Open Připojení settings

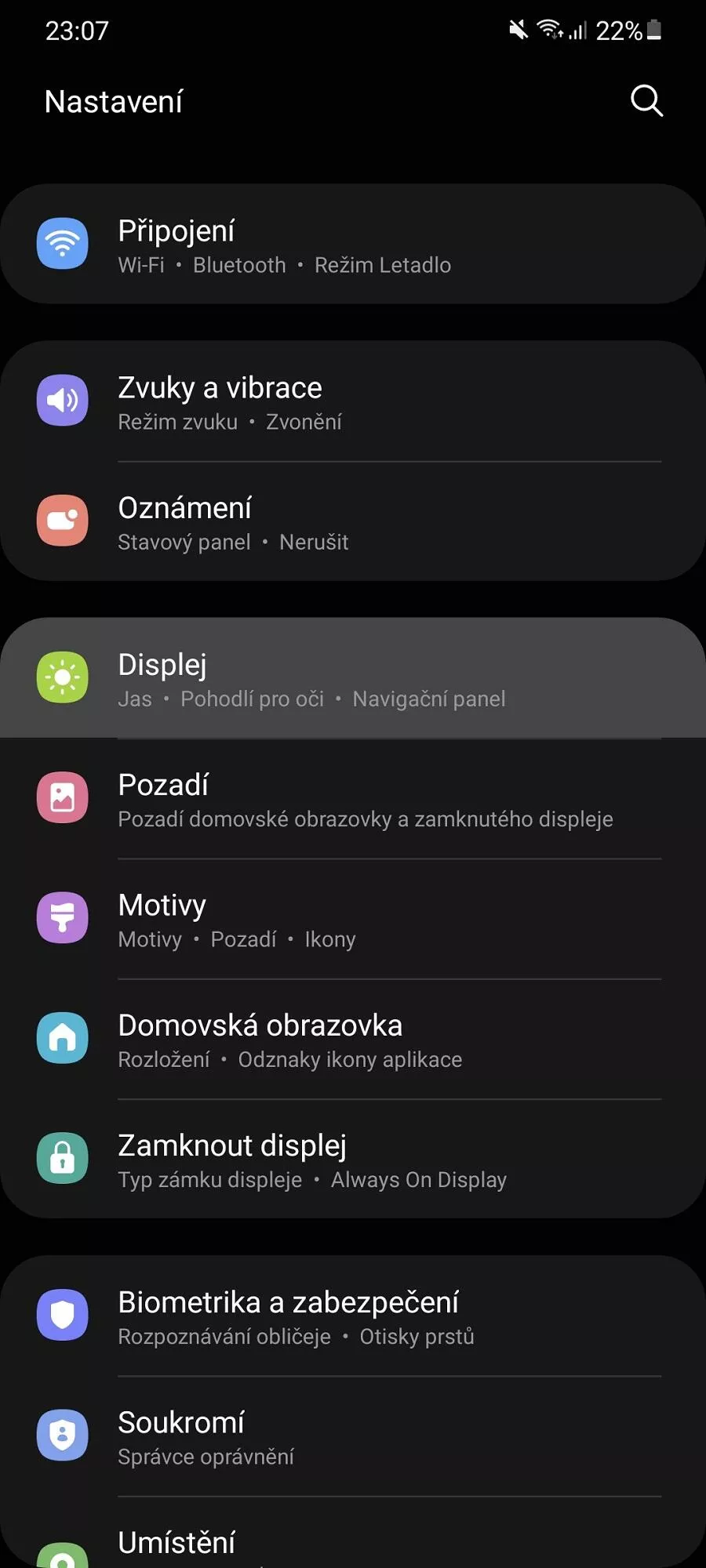click(x=353, y=244)
